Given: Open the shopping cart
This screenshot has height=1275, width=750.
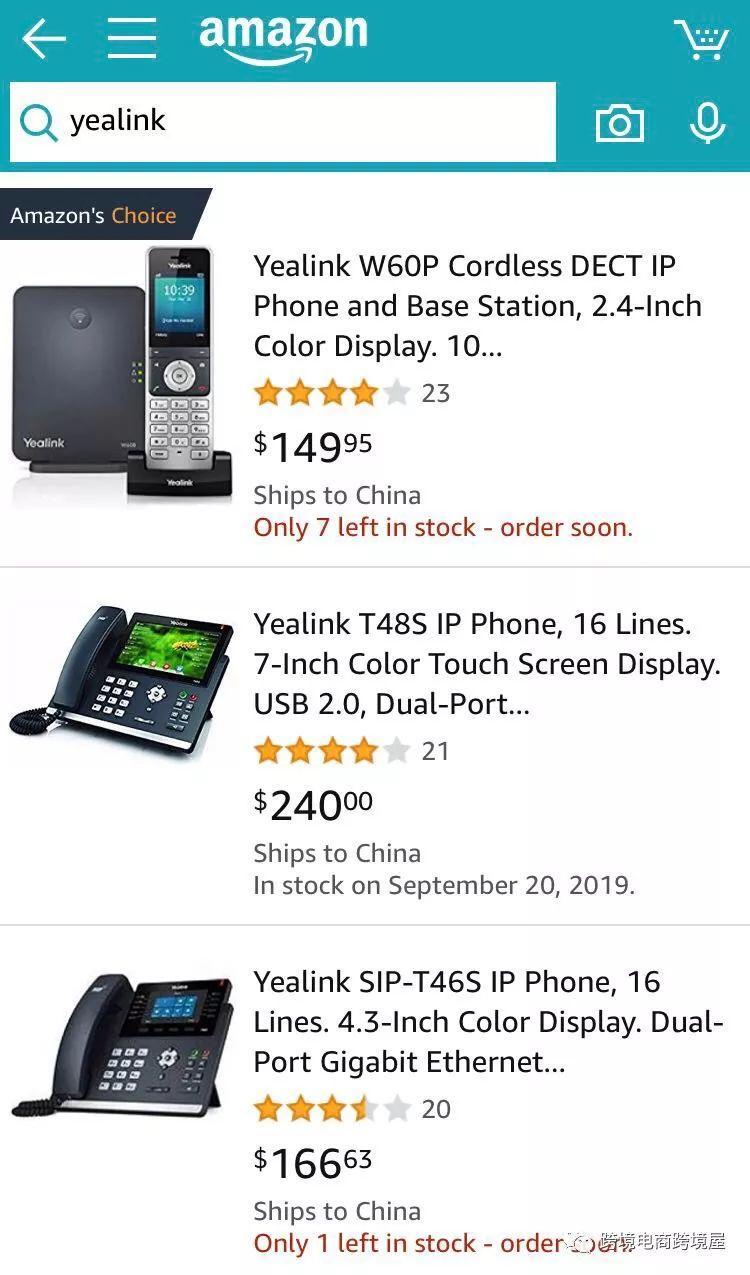Looking at the screenshot, I should pos(701,39).
